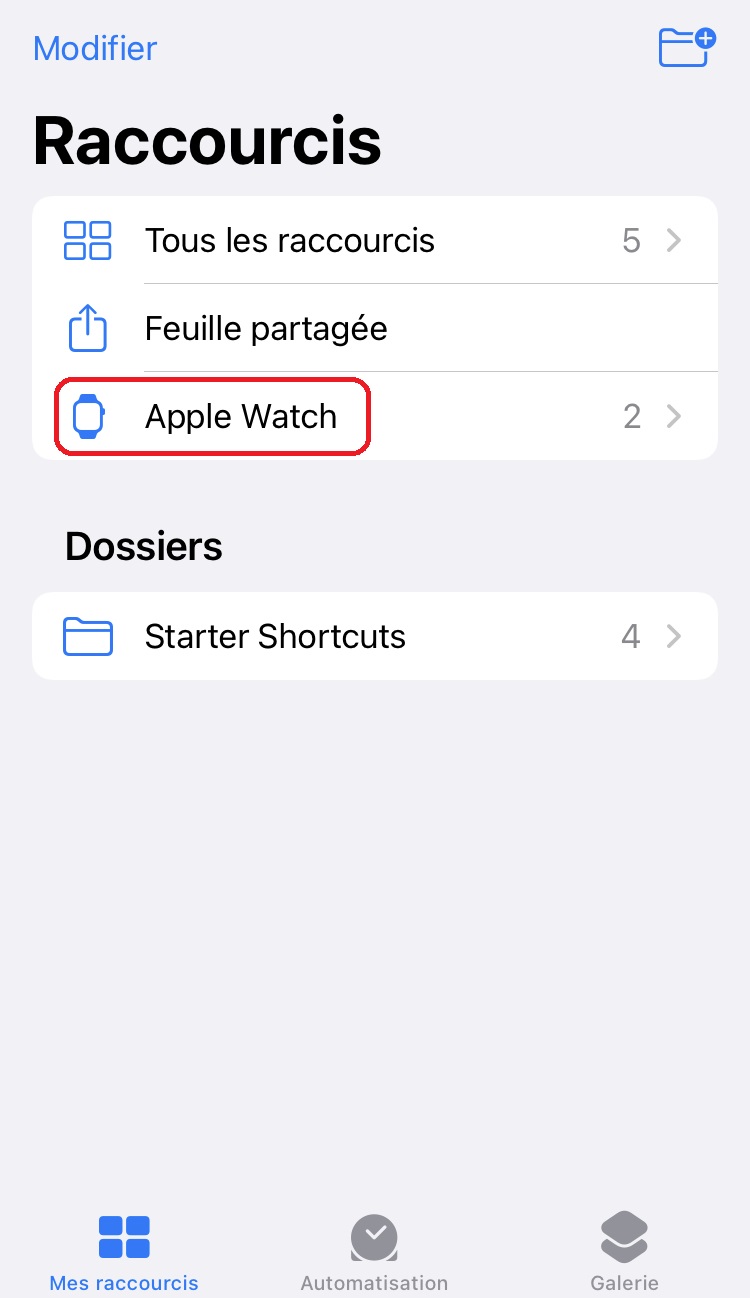Screen dimensions: 750x1298
Task: Open the Apple Watch shortcuts
Action: pos(375,416)
